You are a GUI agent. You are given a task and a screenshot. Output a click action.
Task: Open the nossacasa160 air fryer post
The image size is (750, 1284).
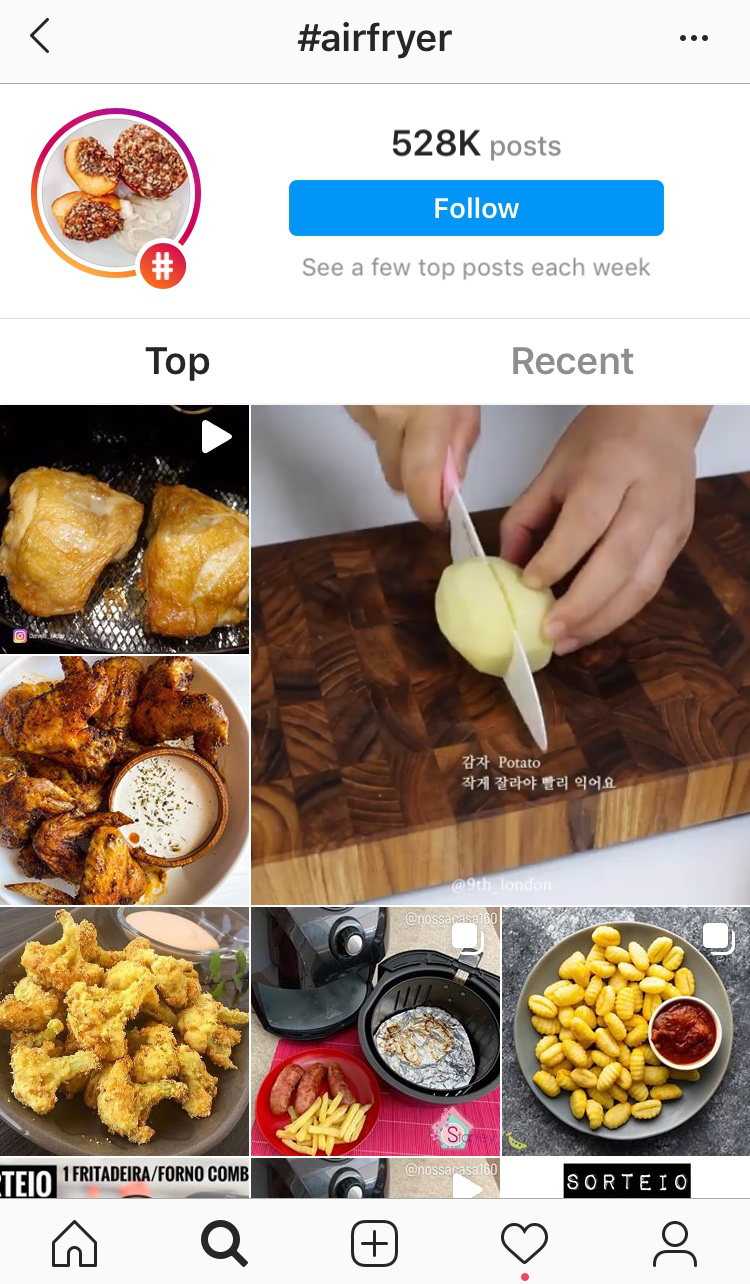(x=375, y=1031)
